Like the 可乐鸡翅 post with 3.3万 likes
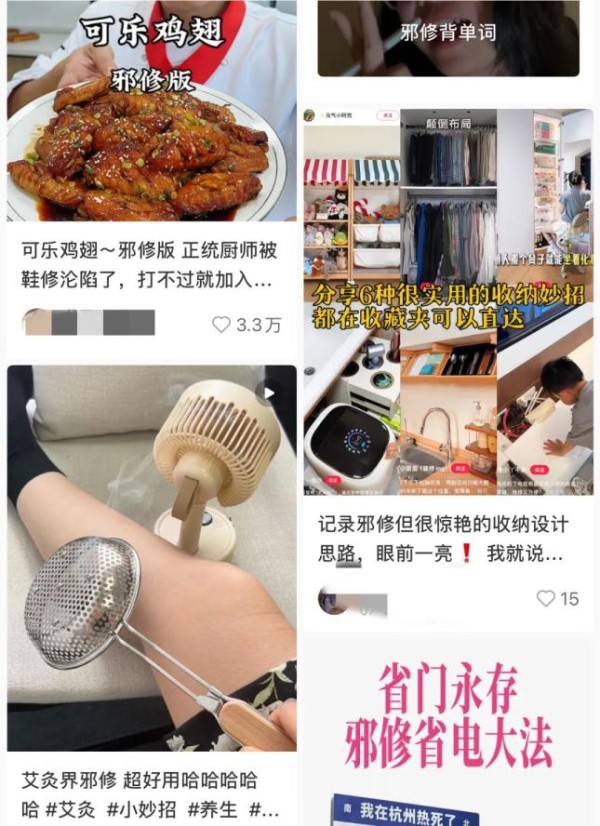This screenshot has height=826, width=600. pyautogui.click(x=222, y=324)
